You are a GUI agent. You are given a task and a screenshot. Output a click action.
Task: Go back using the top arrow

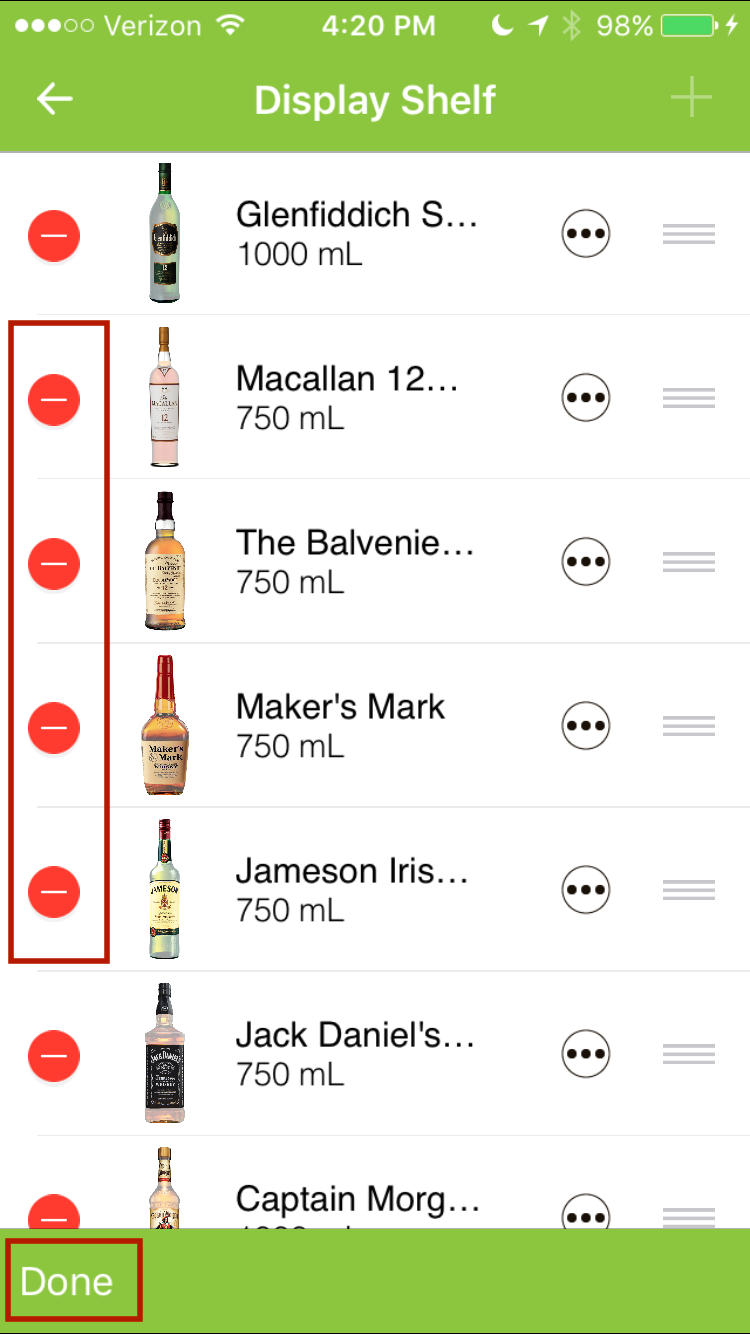point(55,99)
